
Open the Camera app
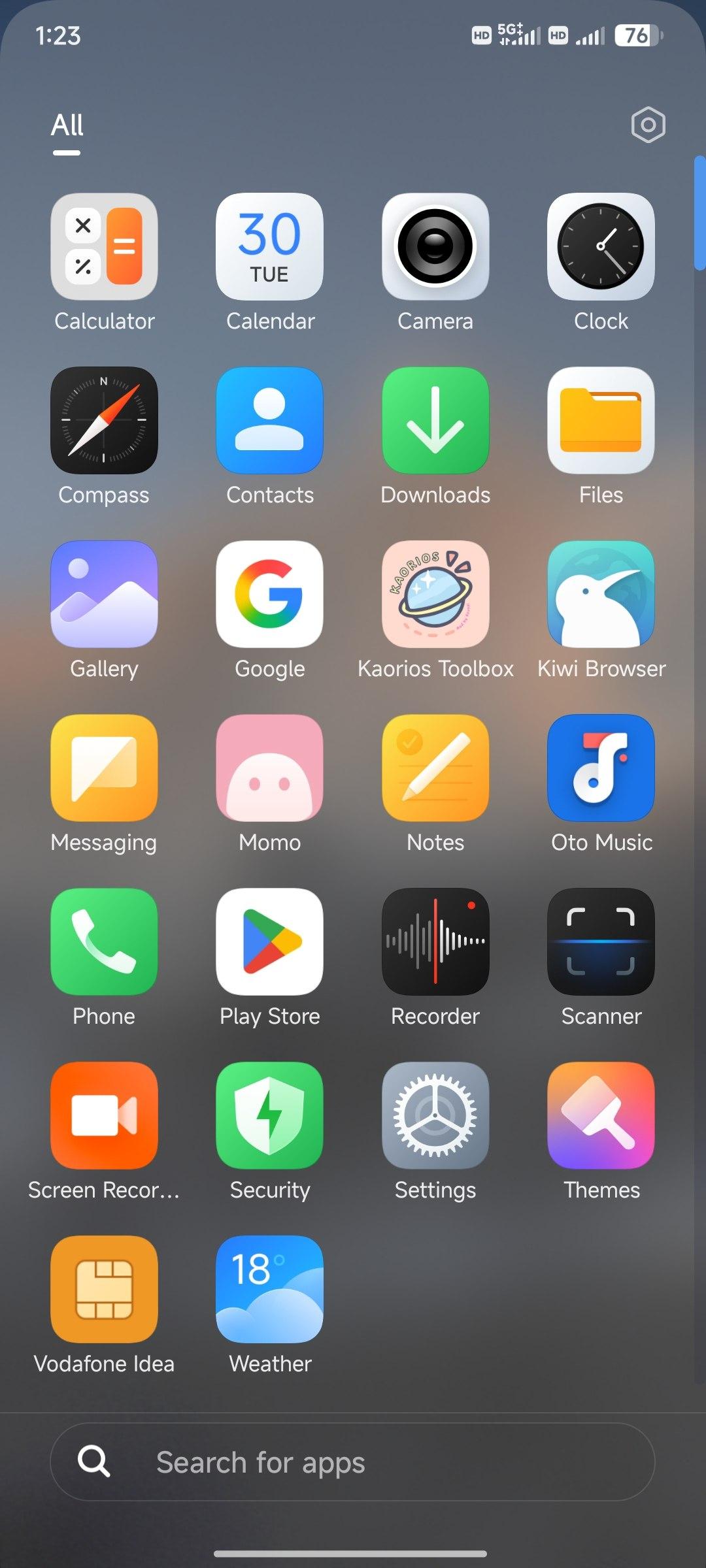(x=435, y=247)
